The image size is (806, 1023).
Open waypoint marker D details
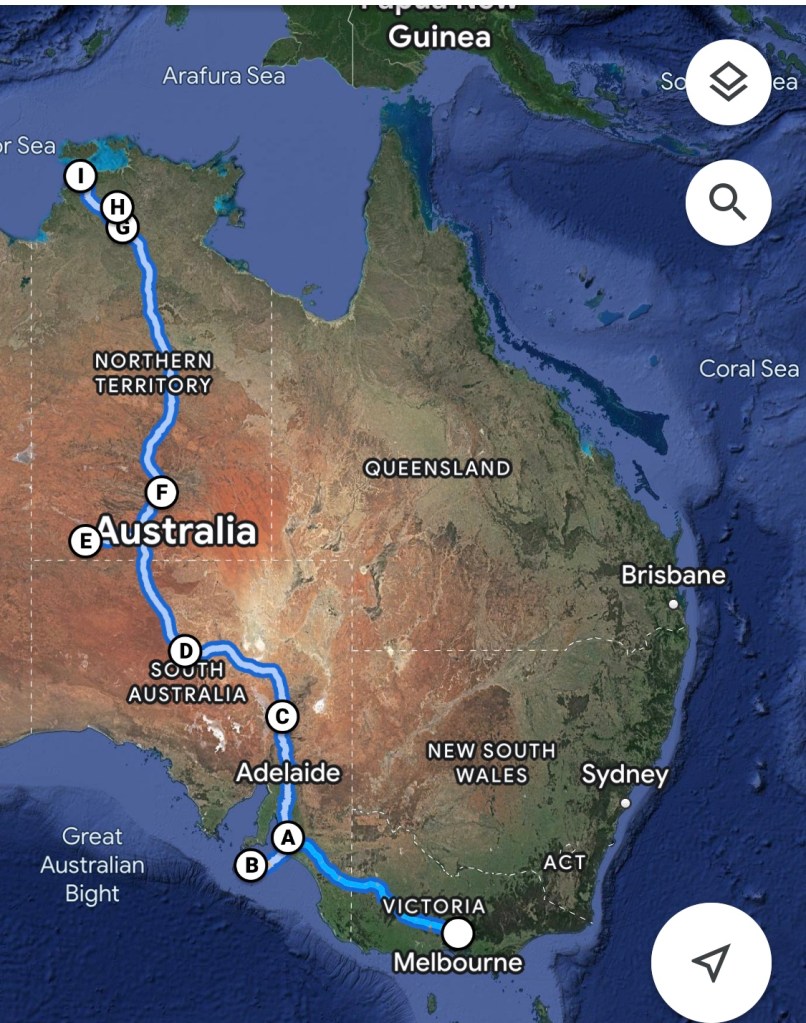pyautogui.click(x=184, y=650)
